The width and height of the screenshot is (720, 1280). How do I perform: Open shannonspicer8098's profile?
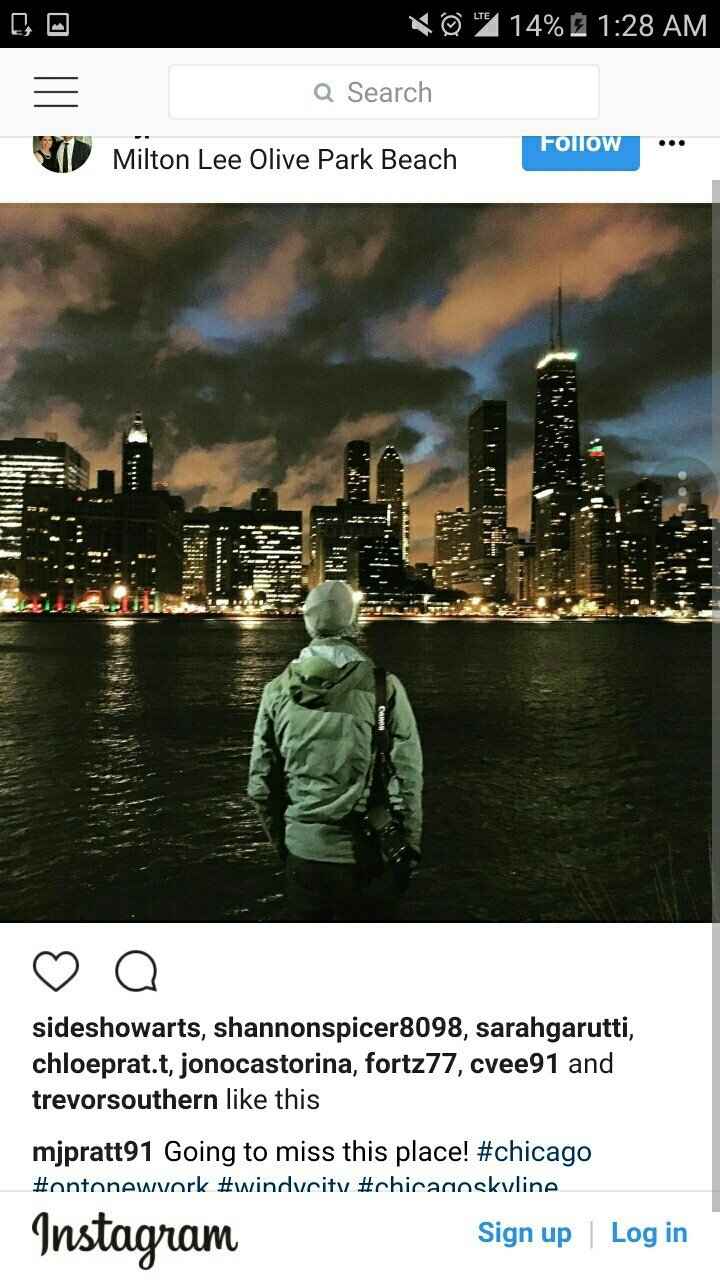337,1028
